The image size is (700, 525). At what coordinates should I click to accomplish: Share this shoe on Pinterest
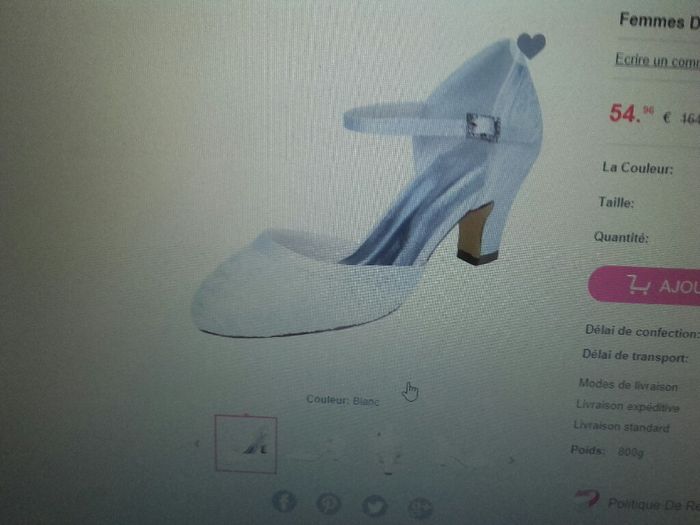[329, 503]
